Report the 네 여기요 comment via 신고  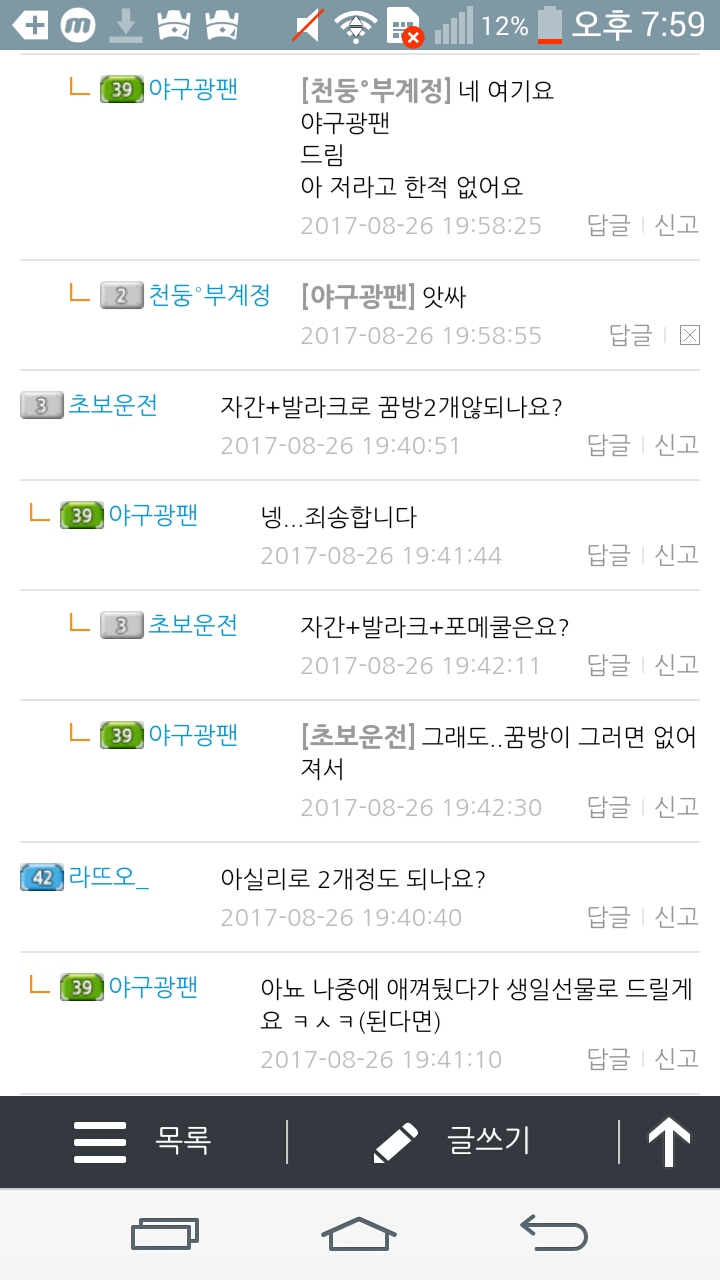[x=676, y=225]
